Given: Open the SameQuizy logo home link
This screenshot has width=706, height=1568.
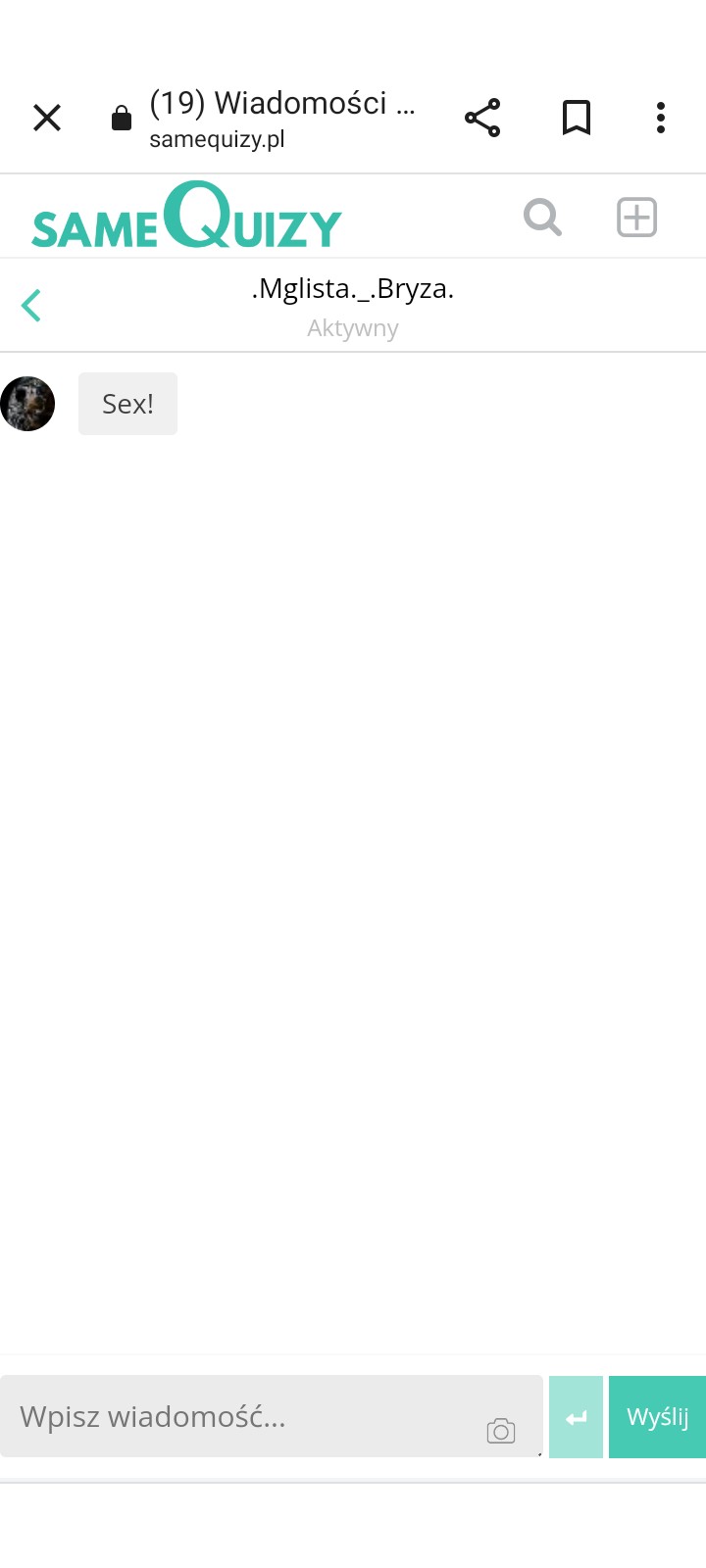Looking at the screenshot, I should pos(186,217).
